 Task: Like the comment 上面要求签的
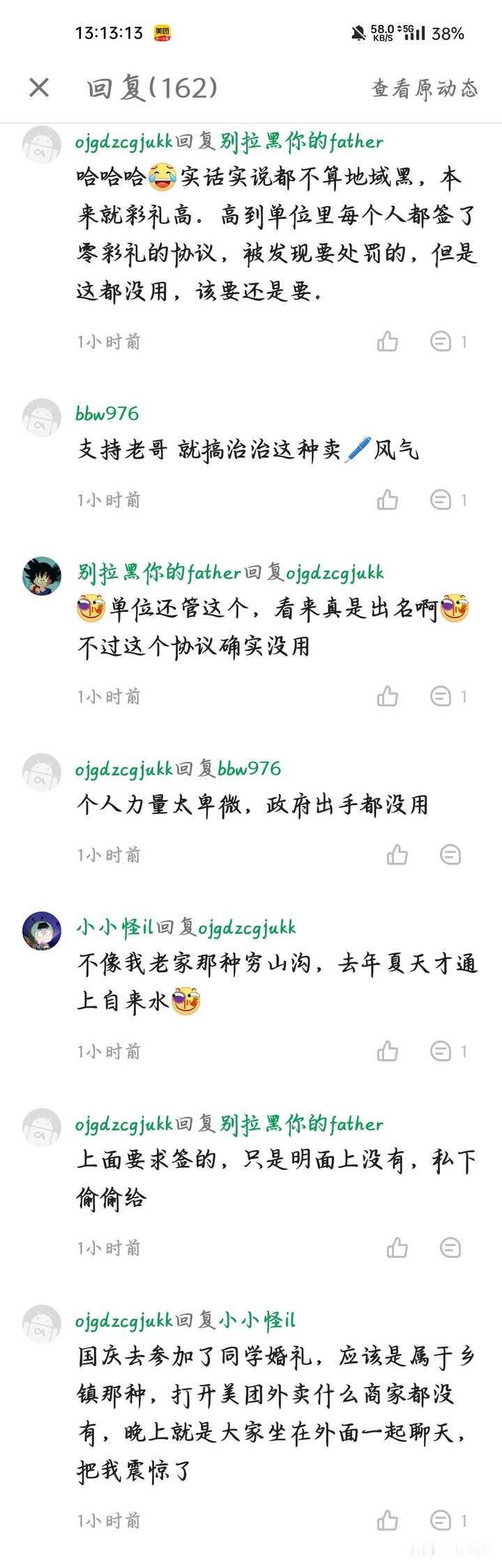point(397,1247)
